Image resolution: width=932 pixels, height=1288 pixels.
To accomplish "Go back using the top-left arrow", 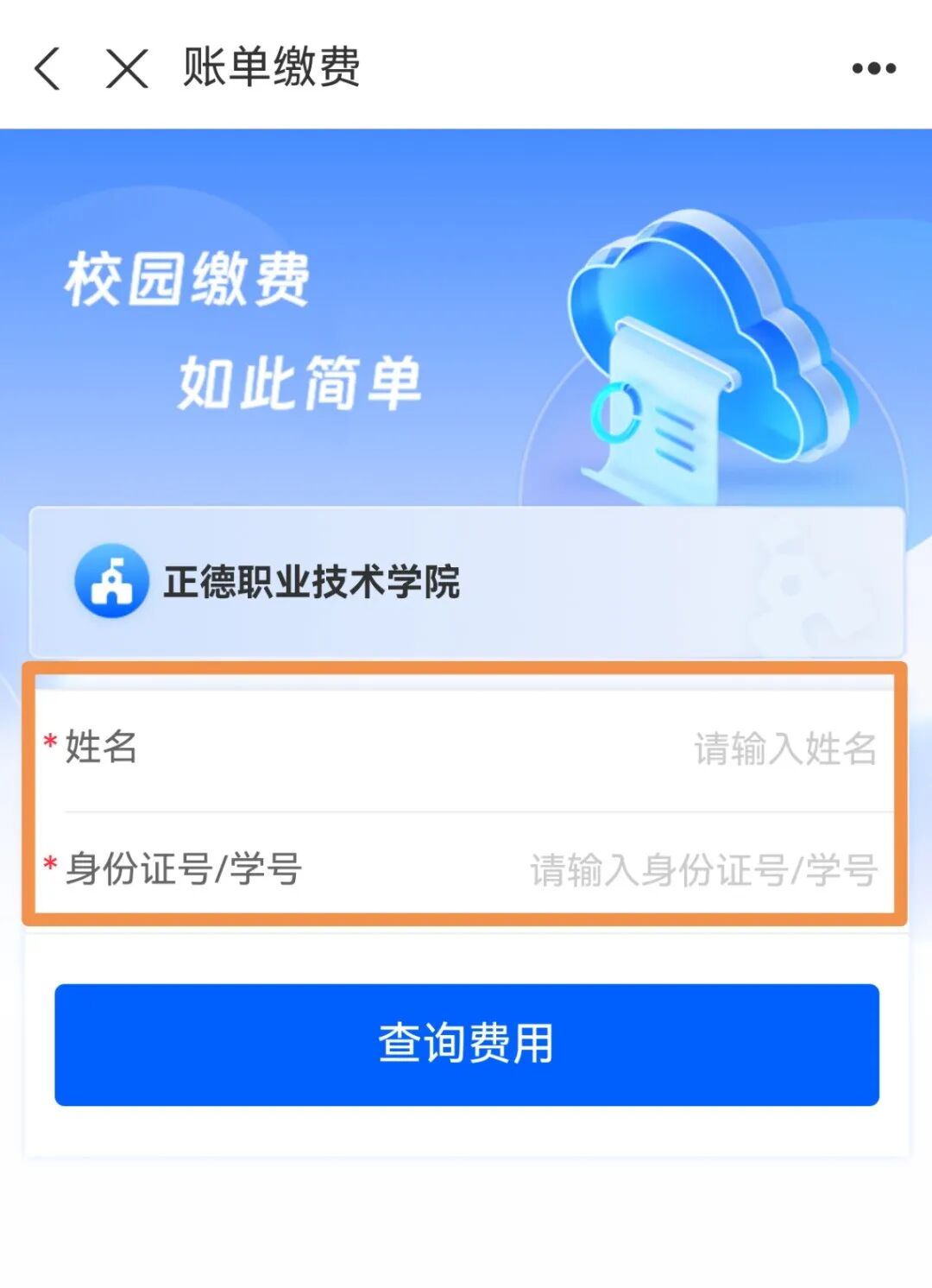I will 48,68.
